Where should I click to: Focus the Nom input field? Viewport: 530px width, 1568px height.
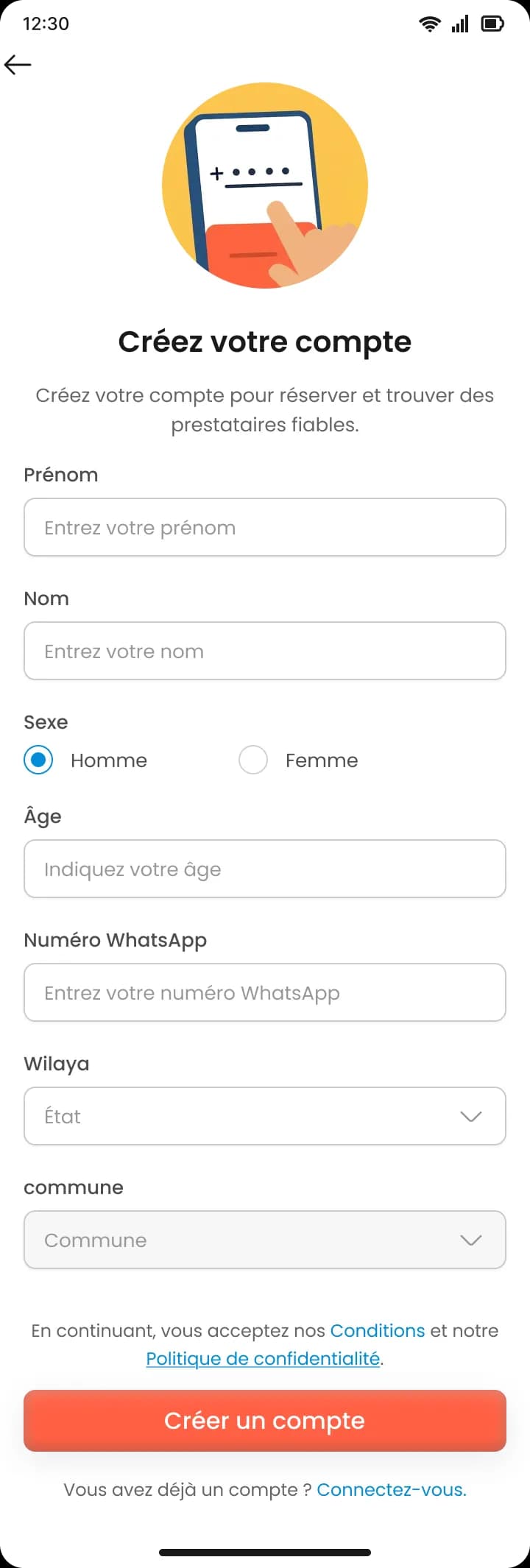(265, 651)
